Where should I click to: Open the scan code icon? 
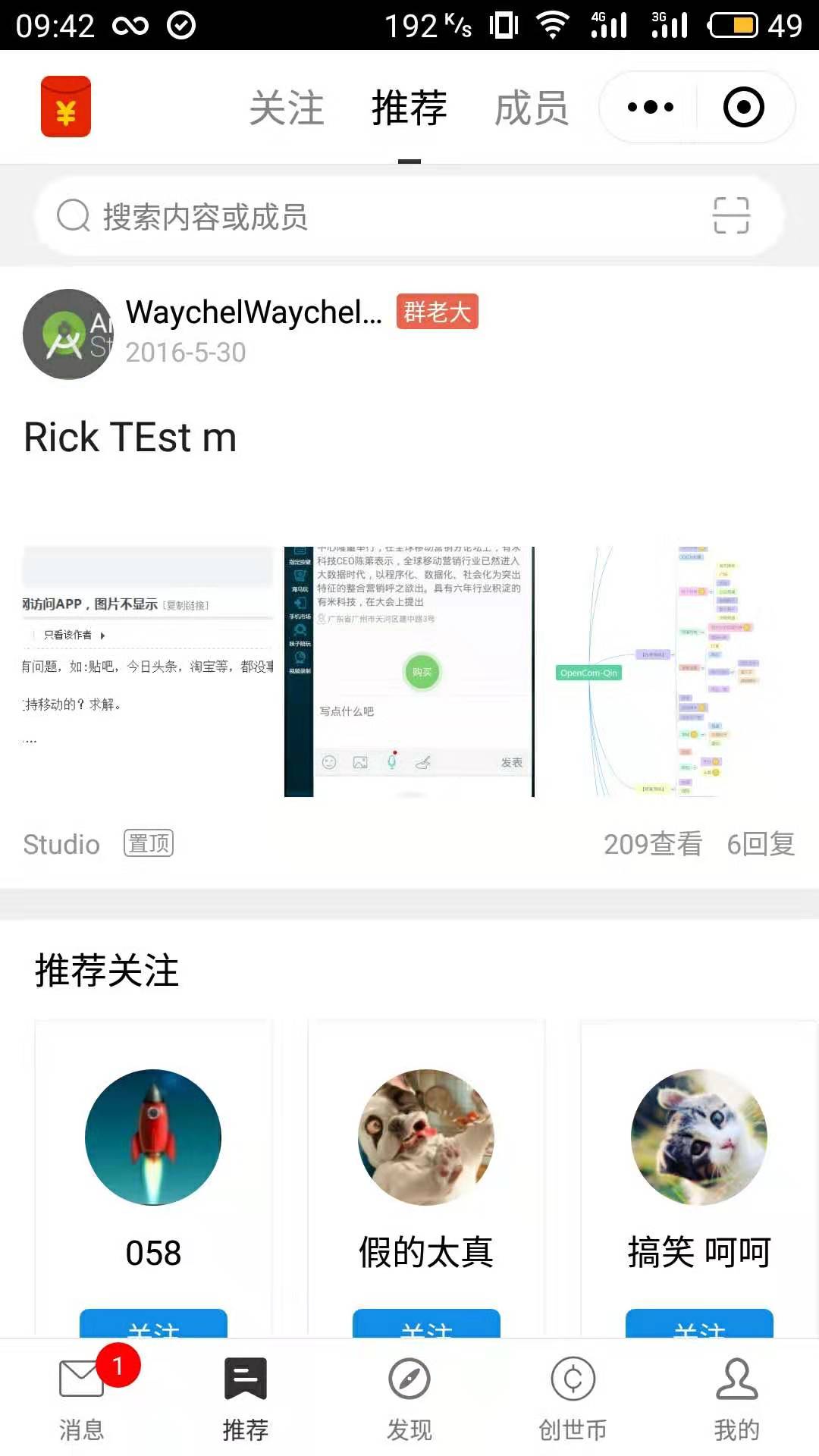coord(731,216)
